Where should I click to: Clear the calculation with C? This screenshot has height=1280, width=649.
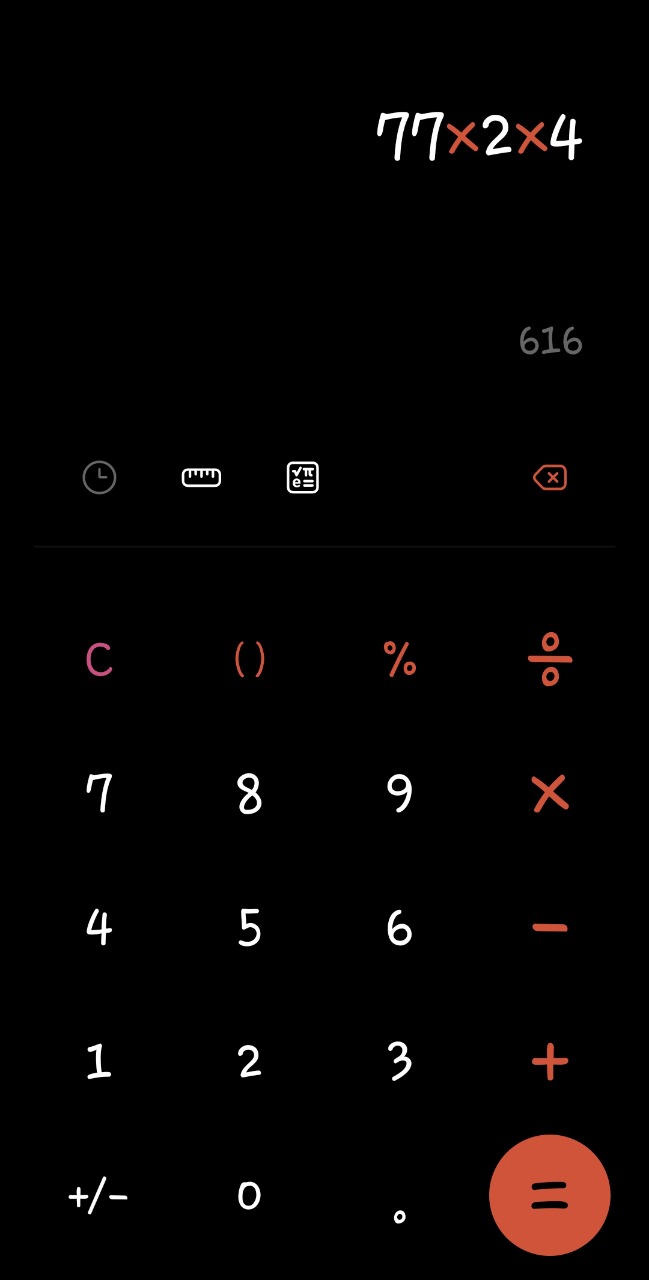coord(99,660)
